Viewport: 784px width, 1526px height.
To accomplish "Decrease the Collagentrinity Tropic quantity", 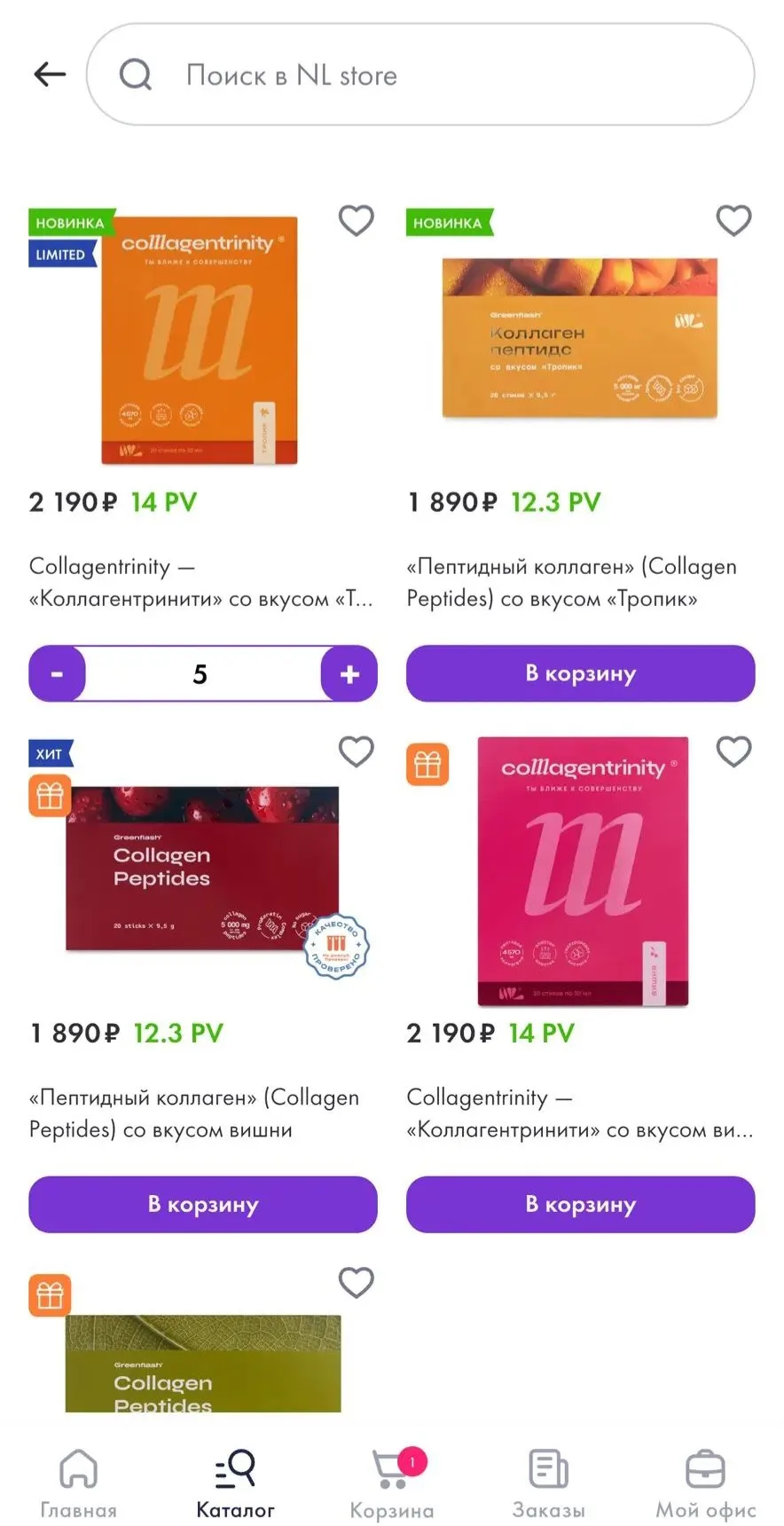I will point(58,673).
